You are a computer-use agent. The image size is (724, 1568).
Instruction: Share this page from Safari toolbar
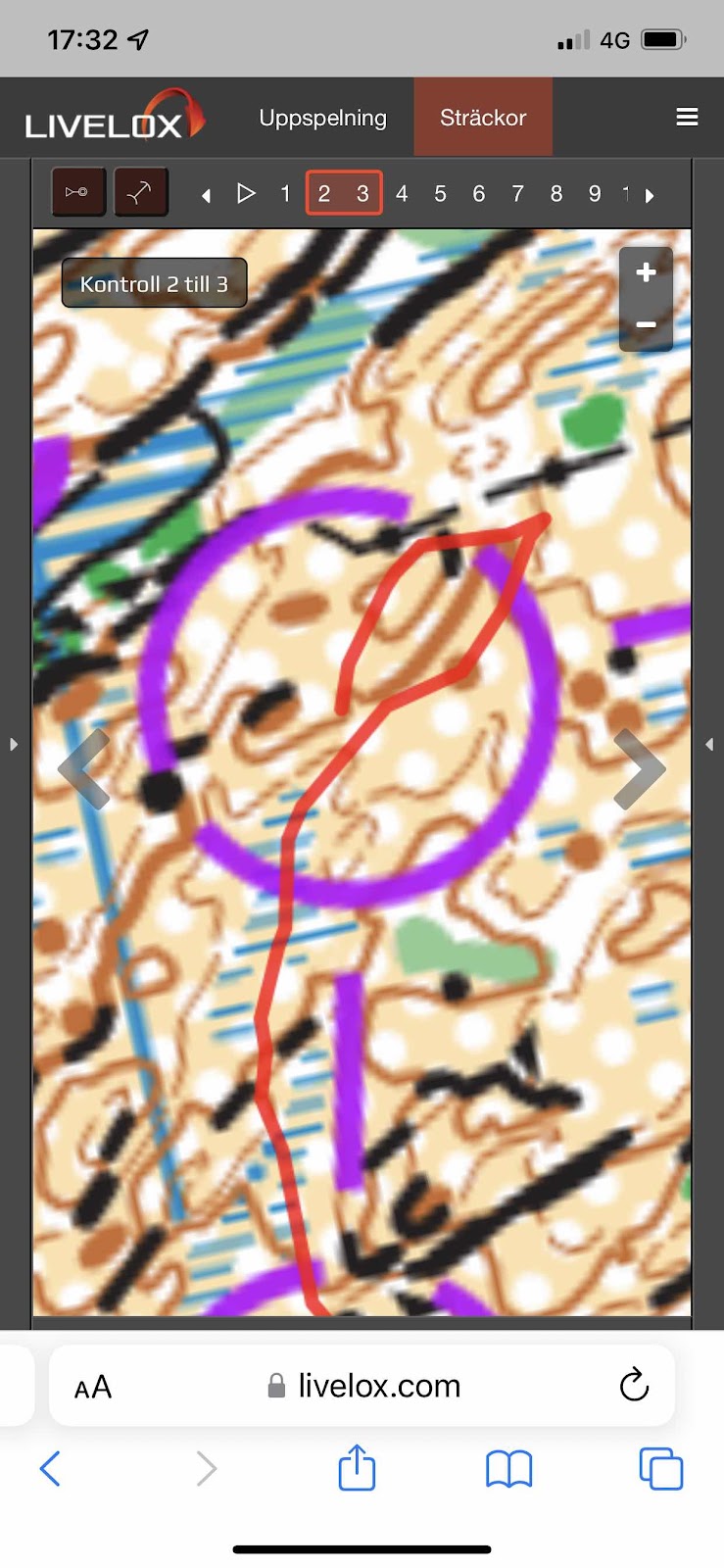coord(357,1468)
